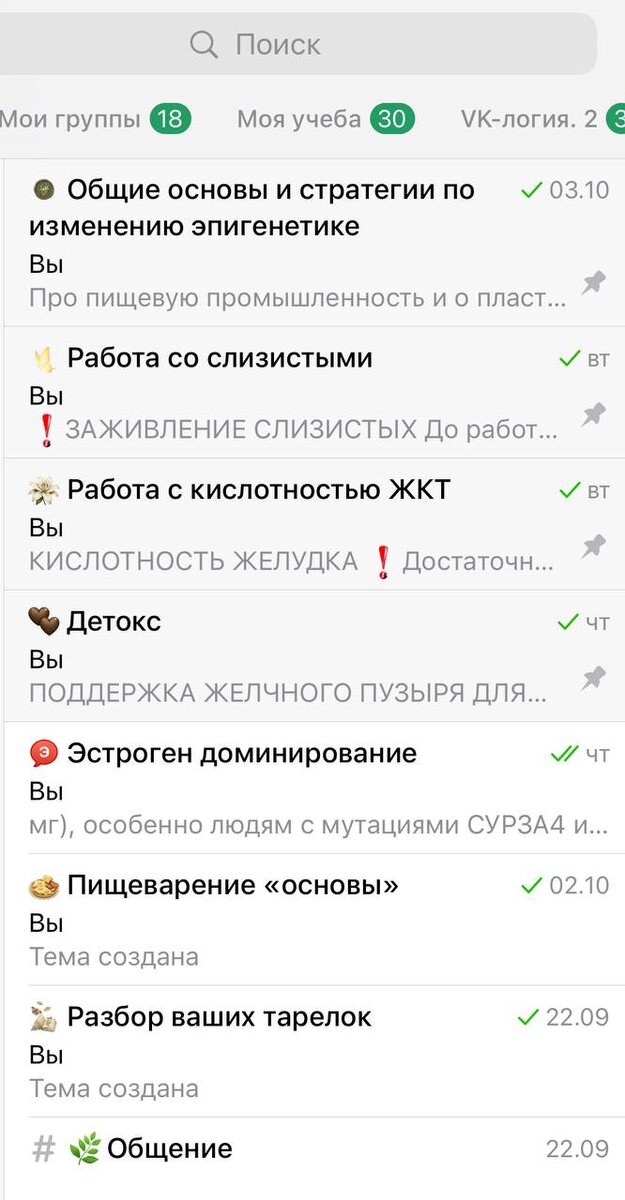Image resolution: width=625 pixels, height=1200 pixels.
Task: Open the Разбор ваших тарелок topic
Action: [x=314, y=1052]
